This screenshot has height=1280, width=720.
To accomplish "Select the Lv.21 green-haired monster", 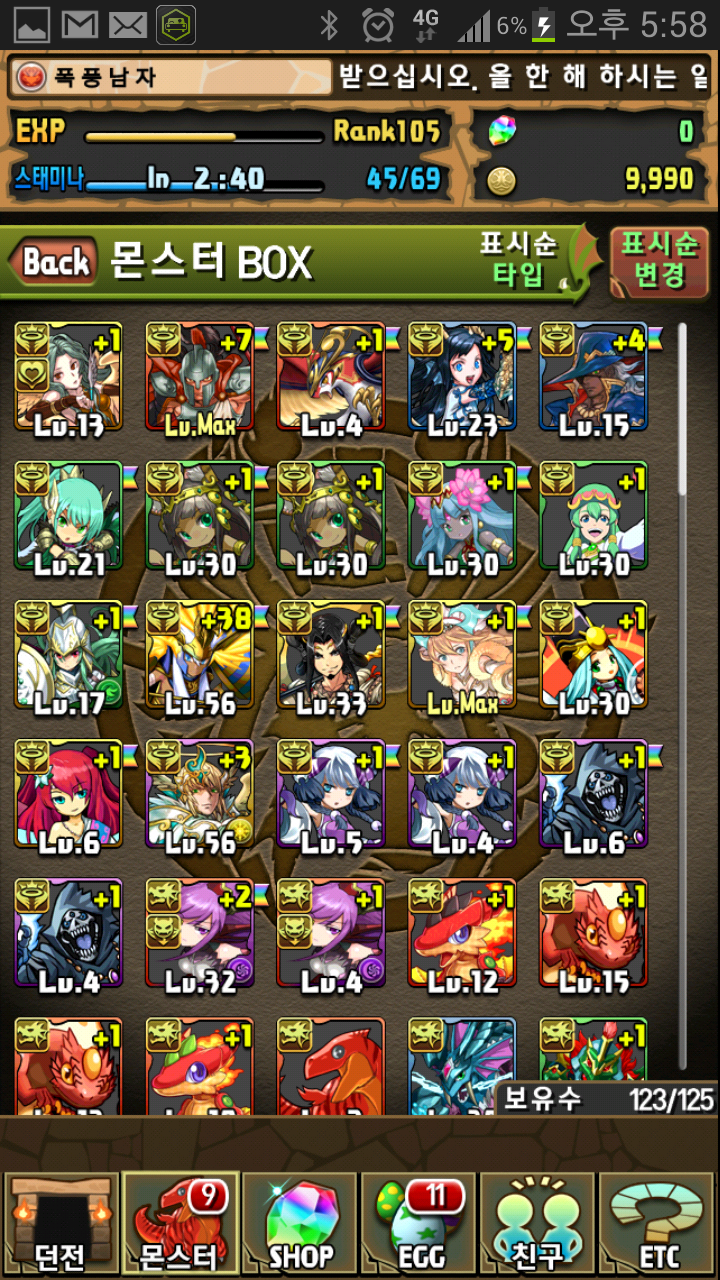I will click(x=69, y=516).
